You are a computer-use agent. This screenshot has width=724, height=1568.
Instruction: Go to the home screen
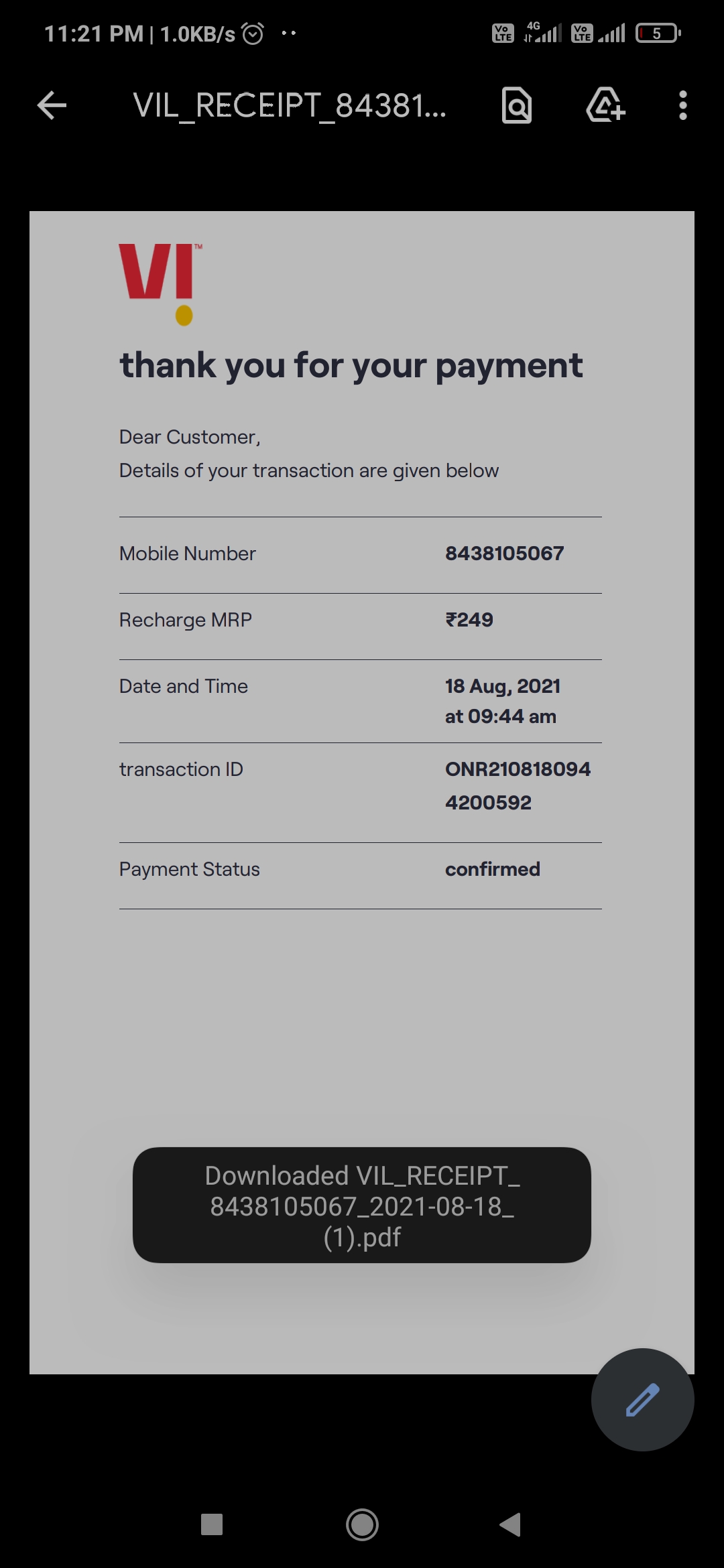click(362, 1524)
